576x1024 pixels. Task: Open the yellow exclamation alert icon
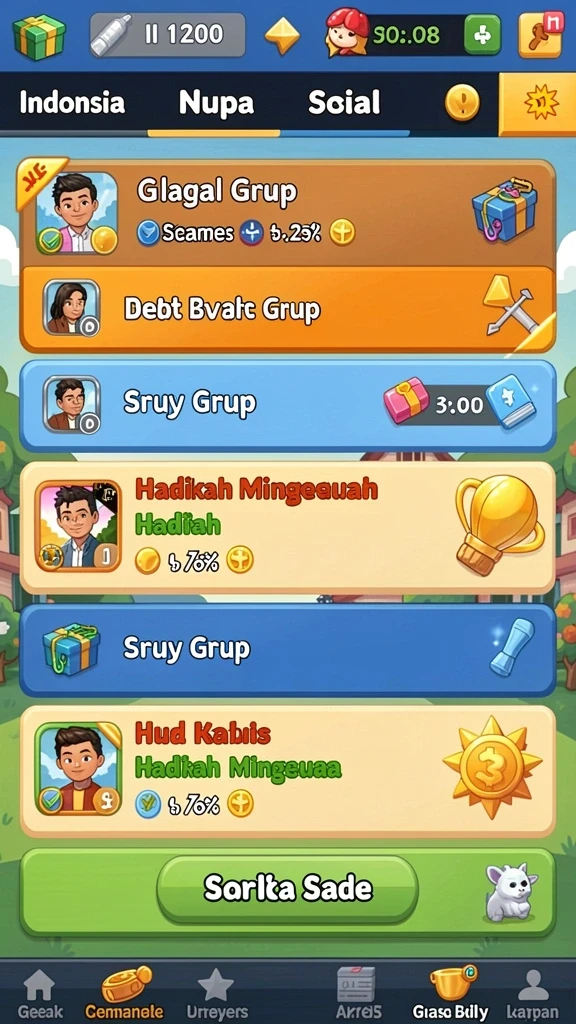pyautogui.click(x=462, y=104)
